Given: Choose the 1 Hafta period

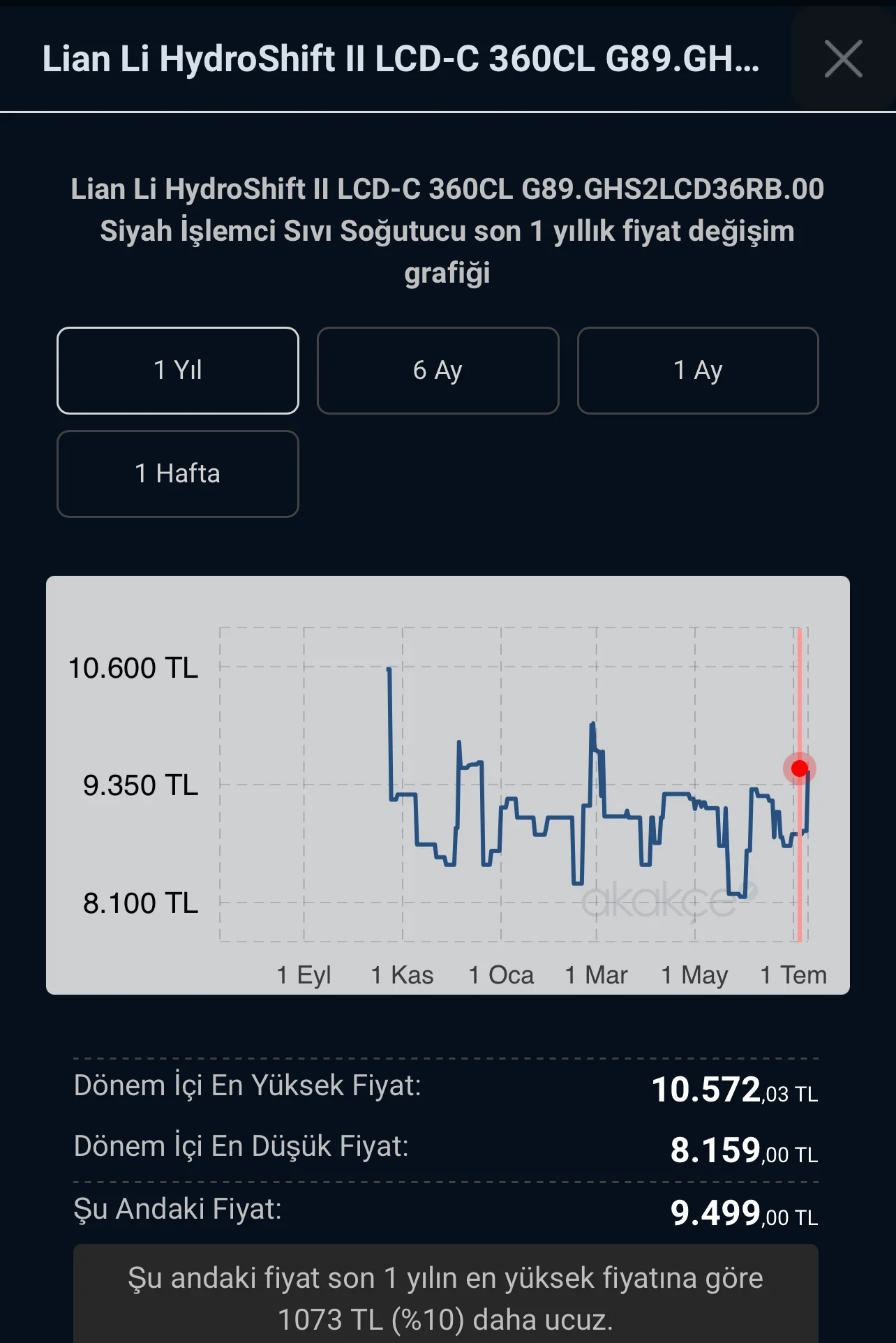Looking at the screenshot, I should tap(178, 474).
